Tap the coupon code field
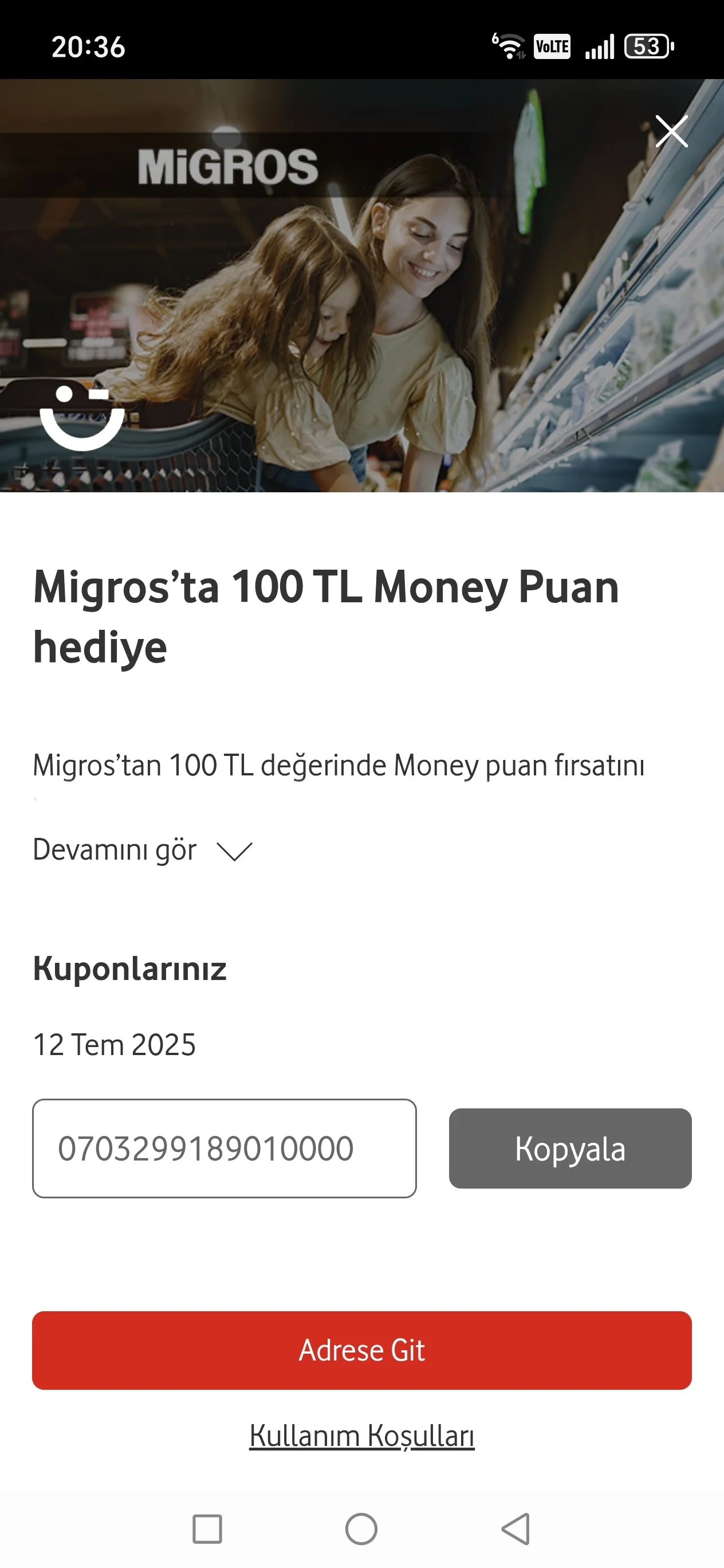 224,1148
